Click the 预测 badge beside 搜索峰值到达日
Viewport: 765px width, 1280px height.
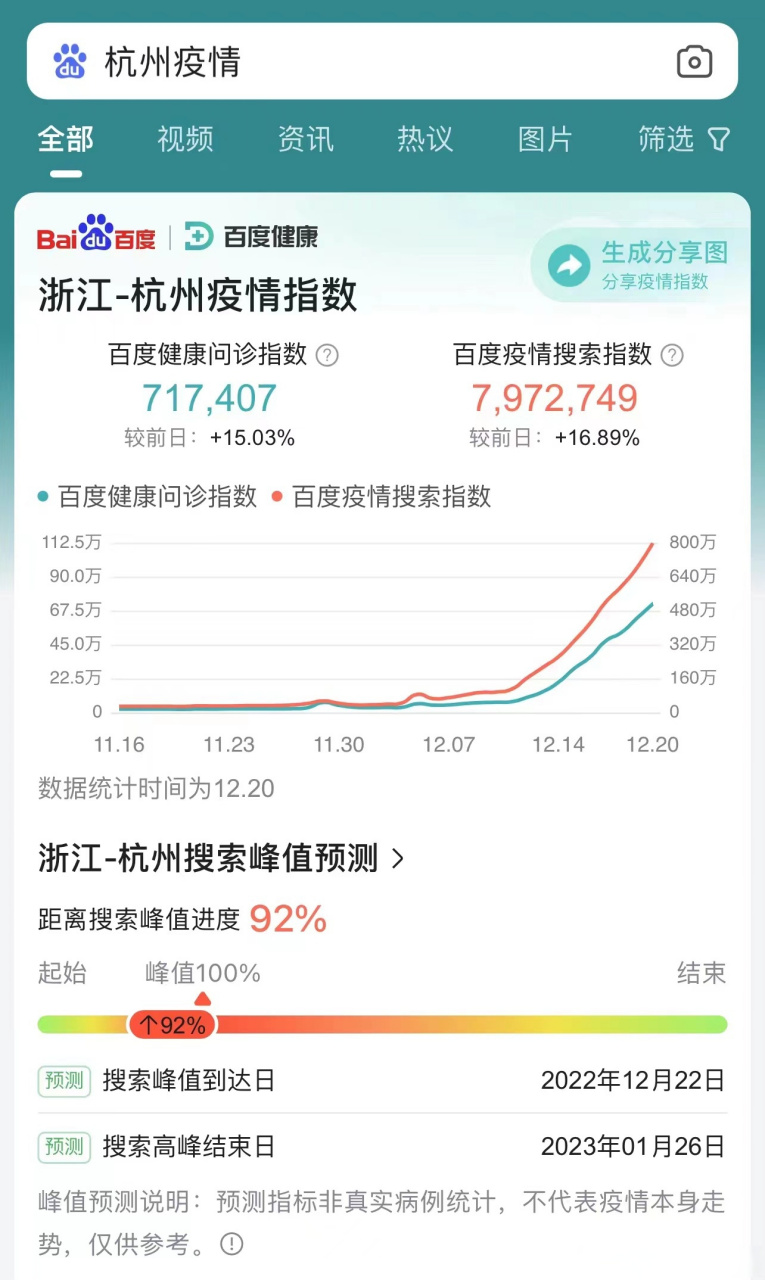pos(64,1081)
